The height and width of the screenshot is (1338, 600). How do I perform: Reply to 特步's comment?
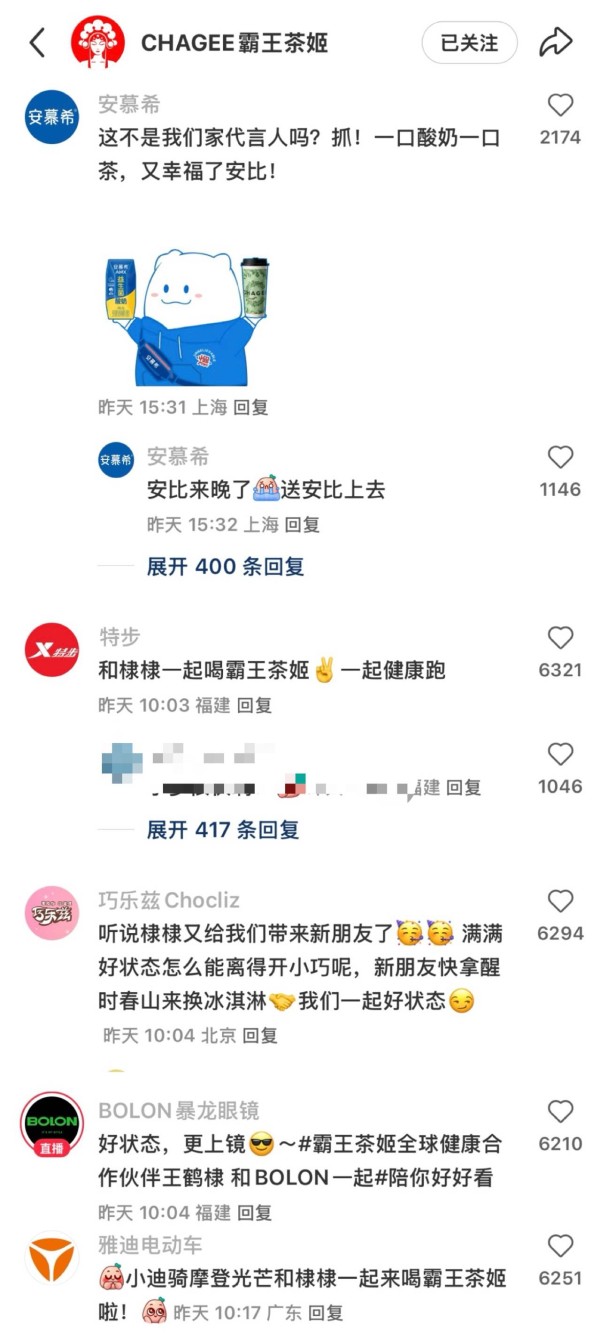pyautogui.click(x=254, y=706)
